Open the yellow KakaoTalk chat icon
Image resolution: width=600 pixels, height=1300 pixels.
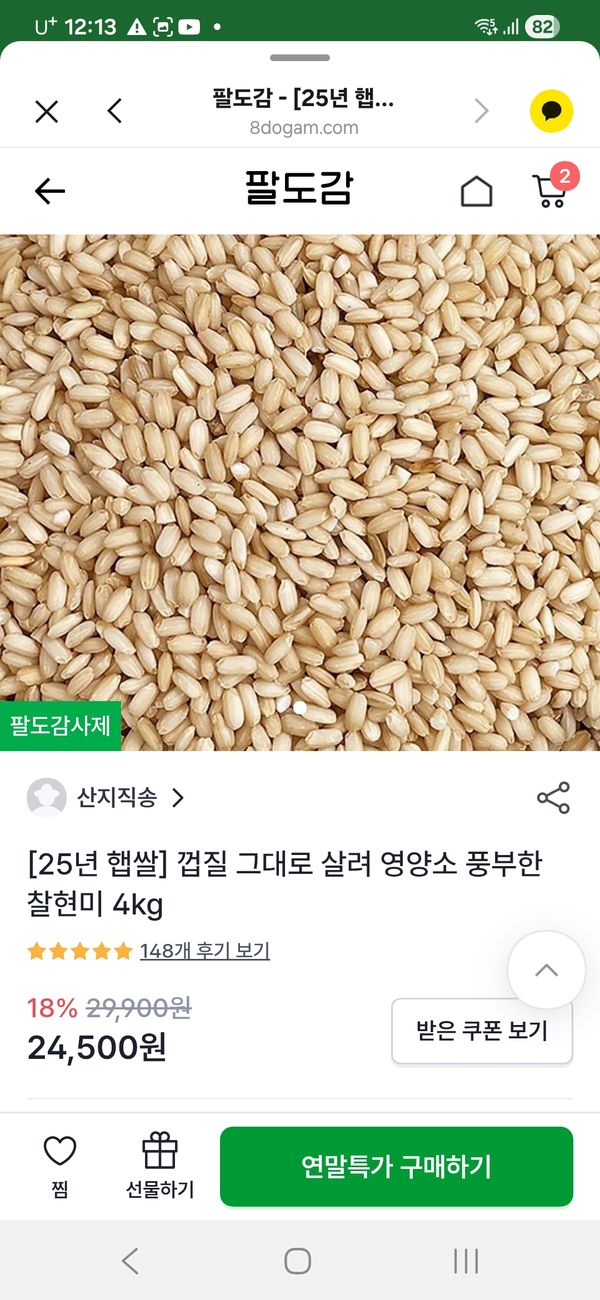(x=551, y=111)
